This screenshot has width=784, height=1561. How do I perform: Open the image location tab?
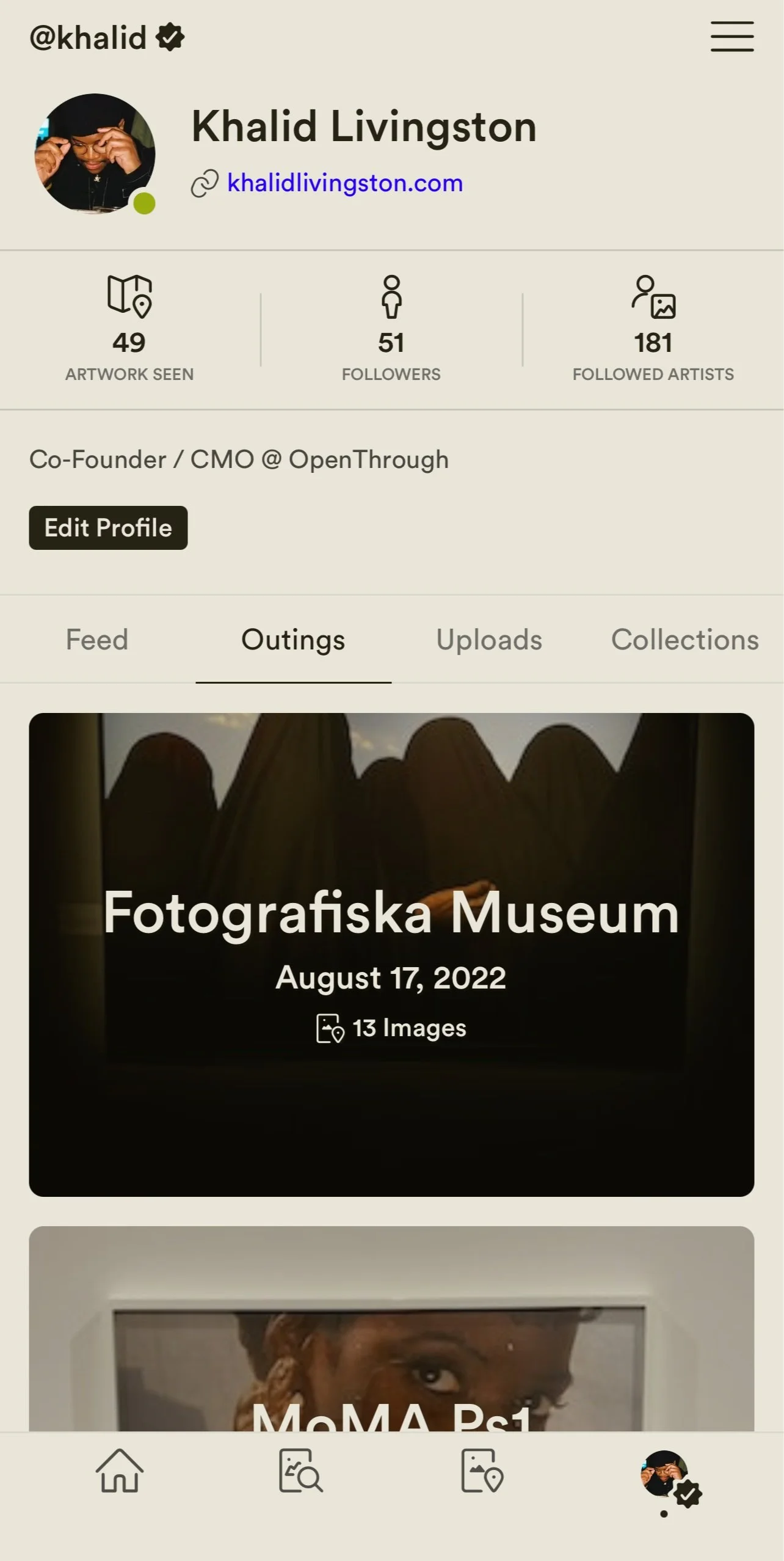click(482, 1471)
